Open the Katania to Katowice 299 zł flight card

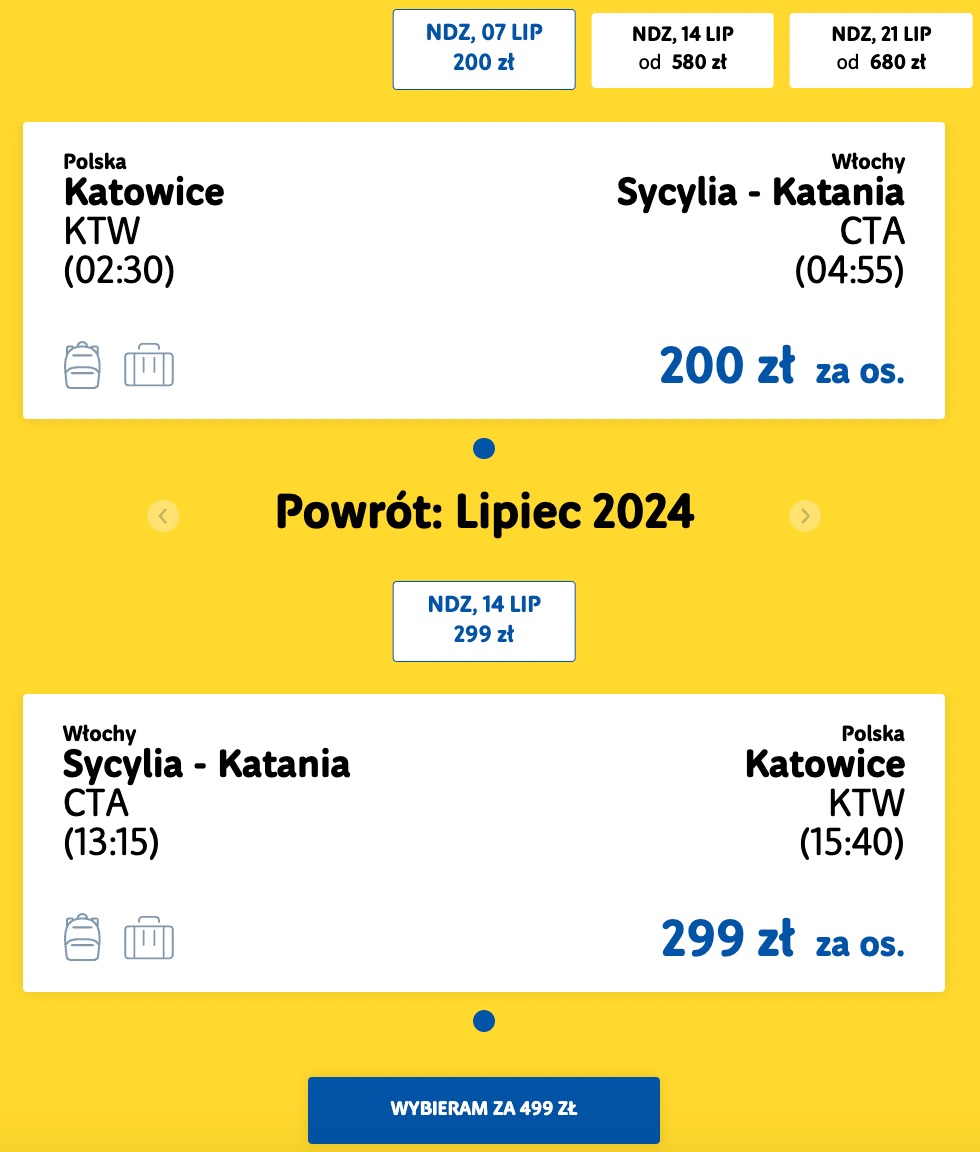coord(484,842)
